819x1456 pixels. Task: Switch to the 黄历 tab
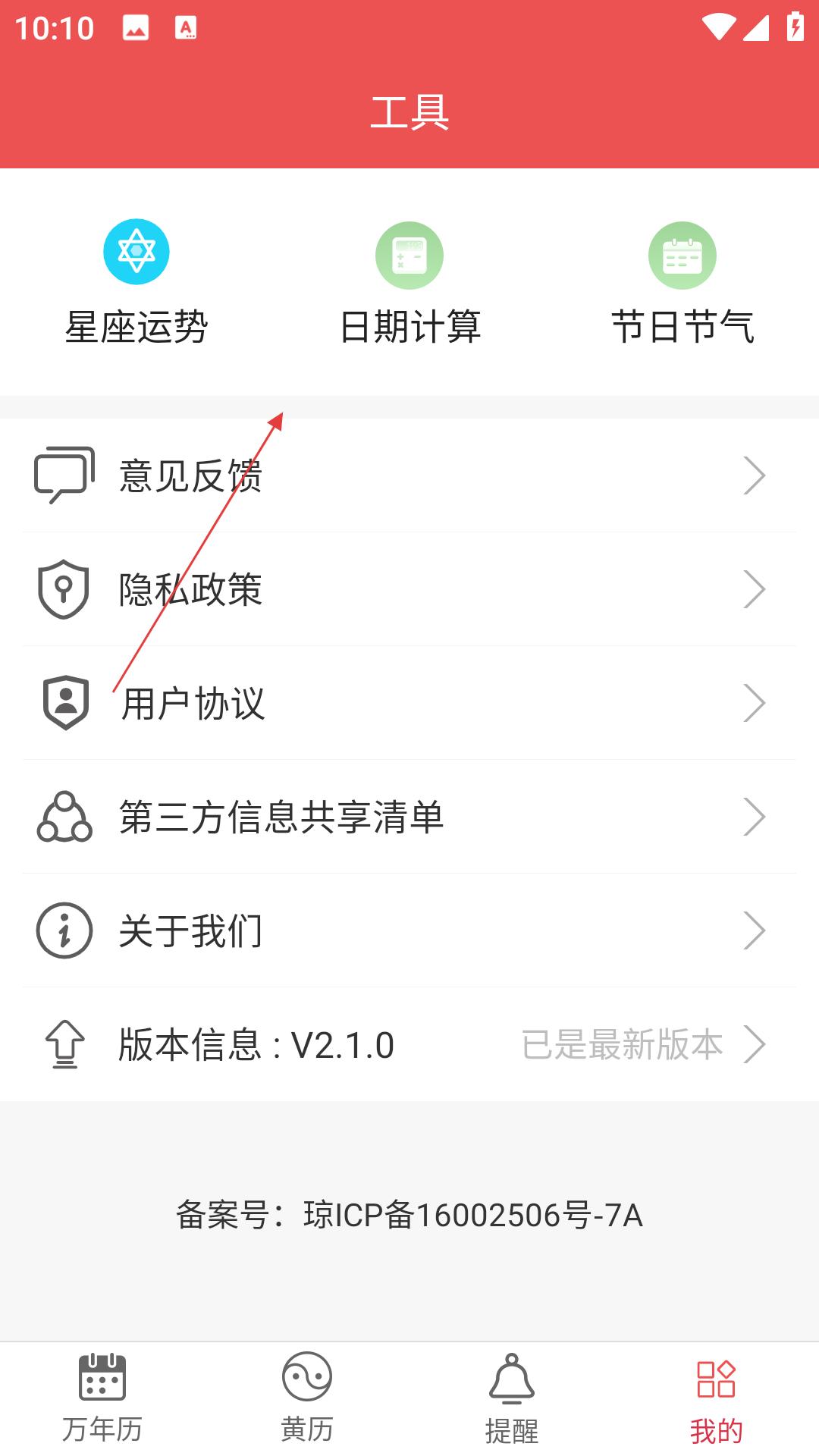307,1398
